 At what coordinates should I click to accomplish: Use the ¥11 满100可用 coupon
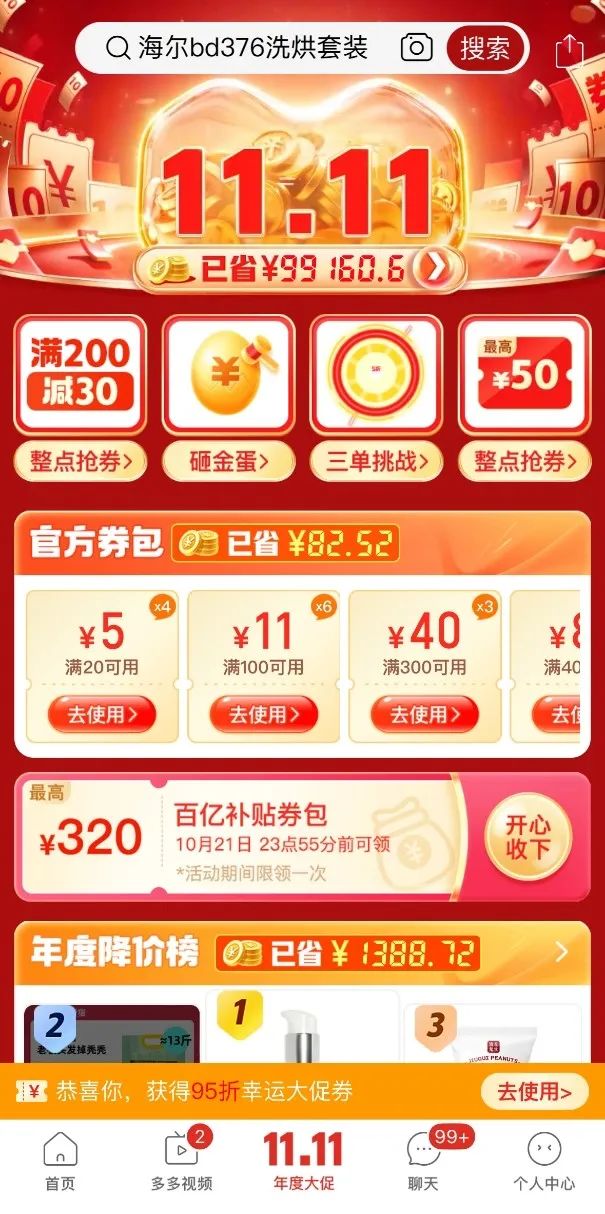coord(262,714)
